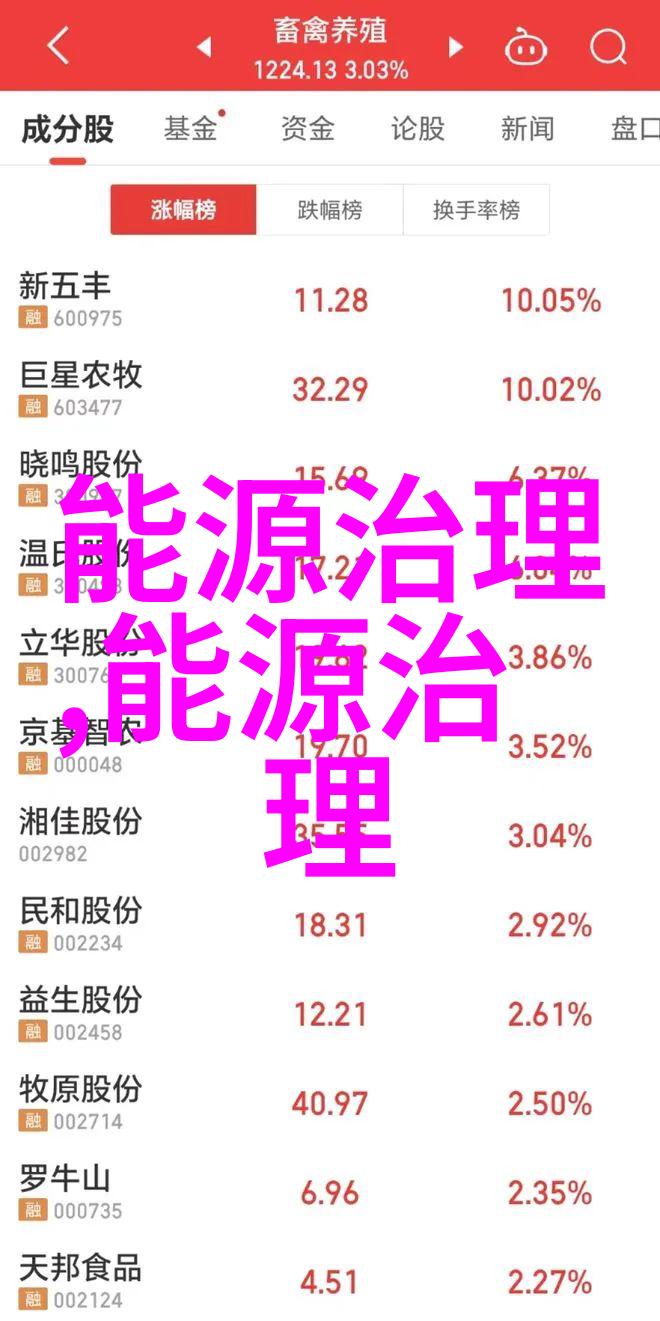Switch to the 新闻 tab
Screen dimensions: 660x1321
click(528, 128)
